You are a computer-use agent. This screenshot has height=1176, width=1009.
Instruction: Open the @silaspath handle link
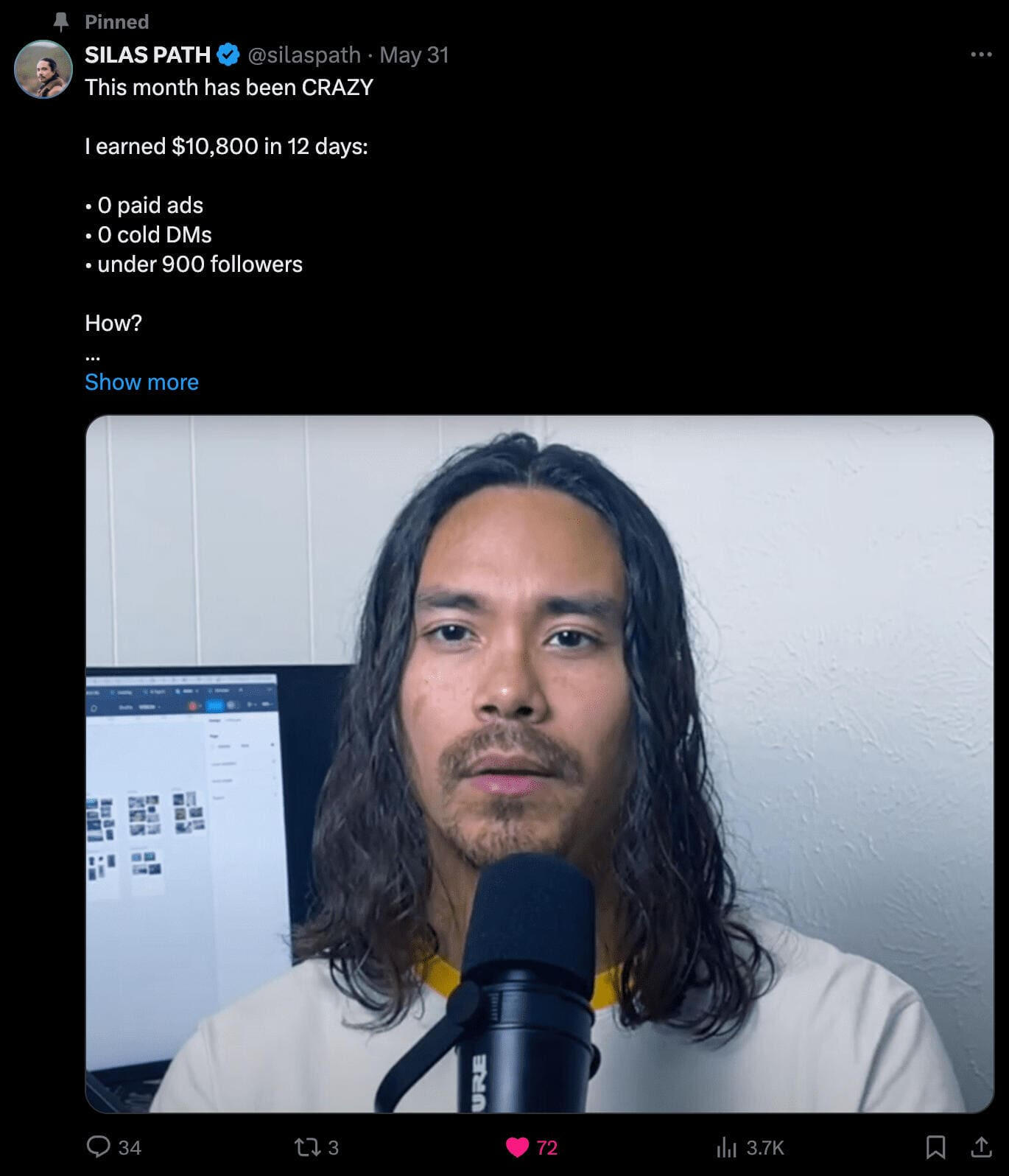pyautogui.click(x=303, y=55)
